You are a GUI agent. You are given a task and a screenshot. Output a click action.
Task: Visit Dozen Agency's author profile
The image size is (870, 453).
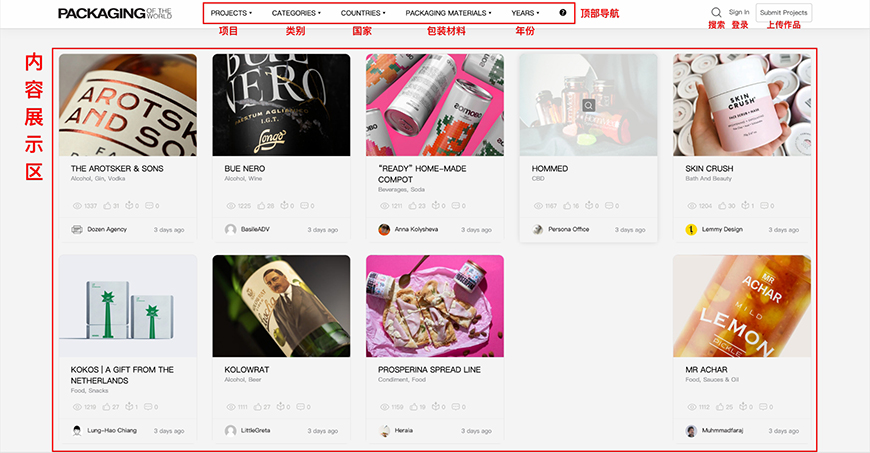tap(107, 229)
